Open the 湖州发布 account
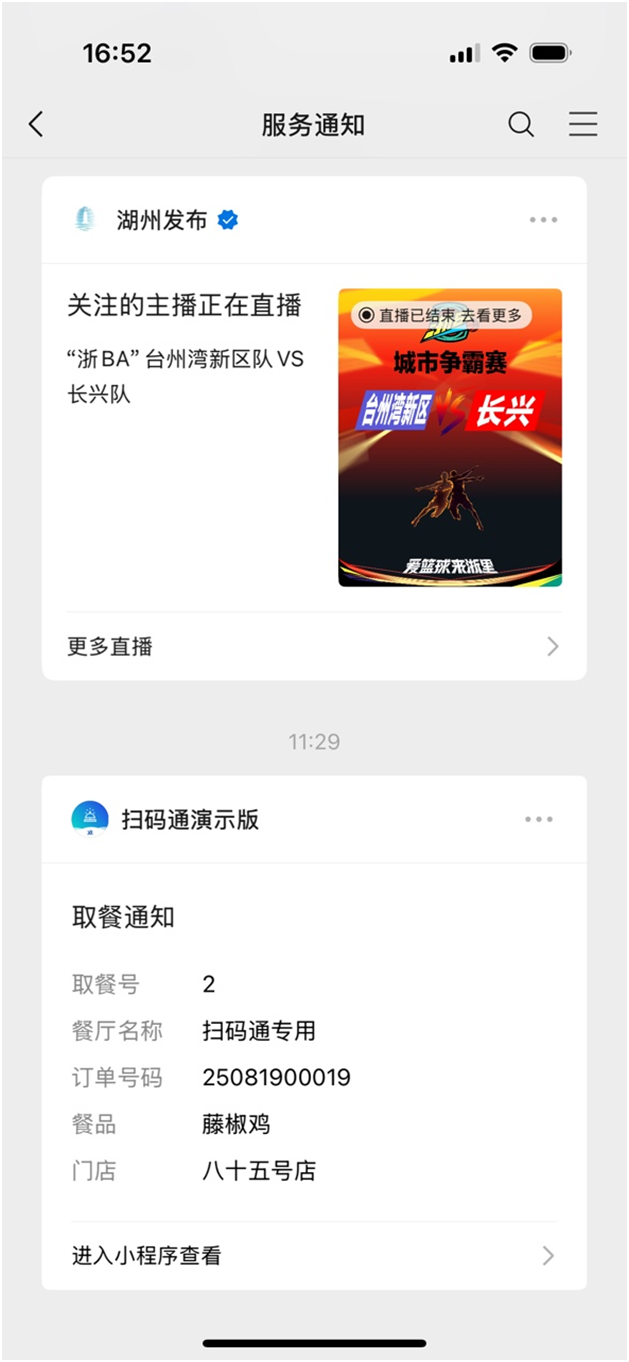Screen dimensions: 629x1362 160,220
